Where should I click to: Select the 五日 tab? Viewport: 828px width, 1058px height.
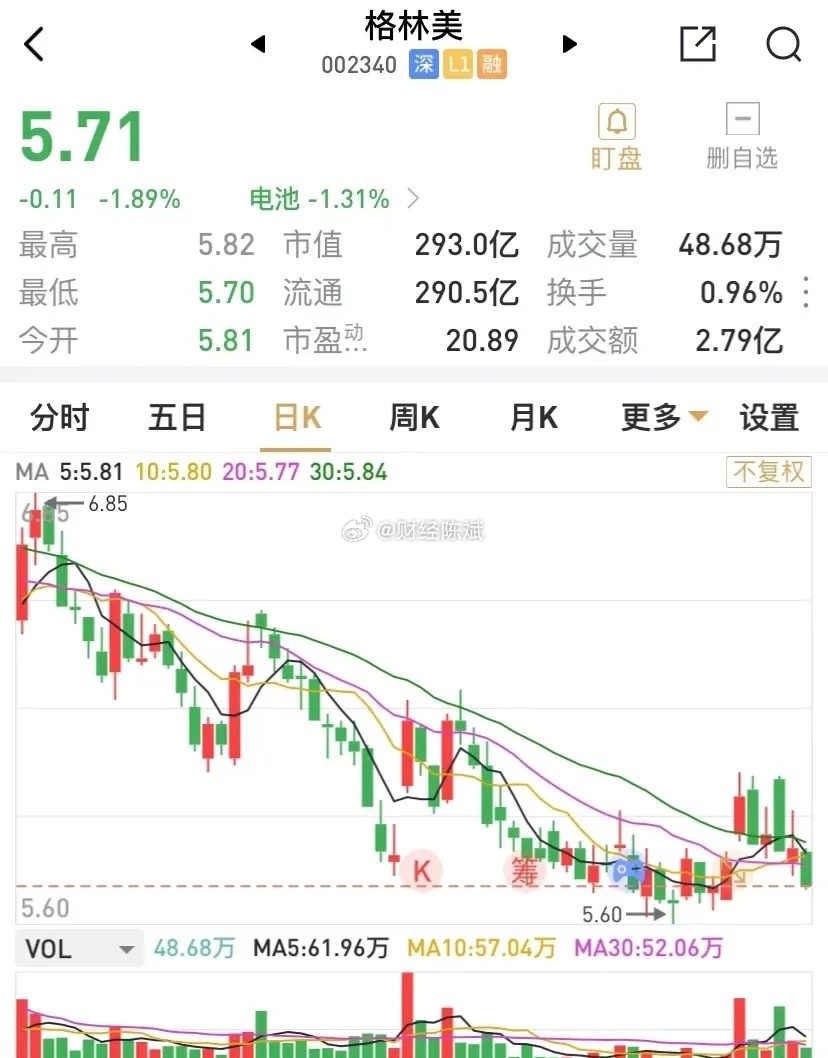[x=177, y=417]
